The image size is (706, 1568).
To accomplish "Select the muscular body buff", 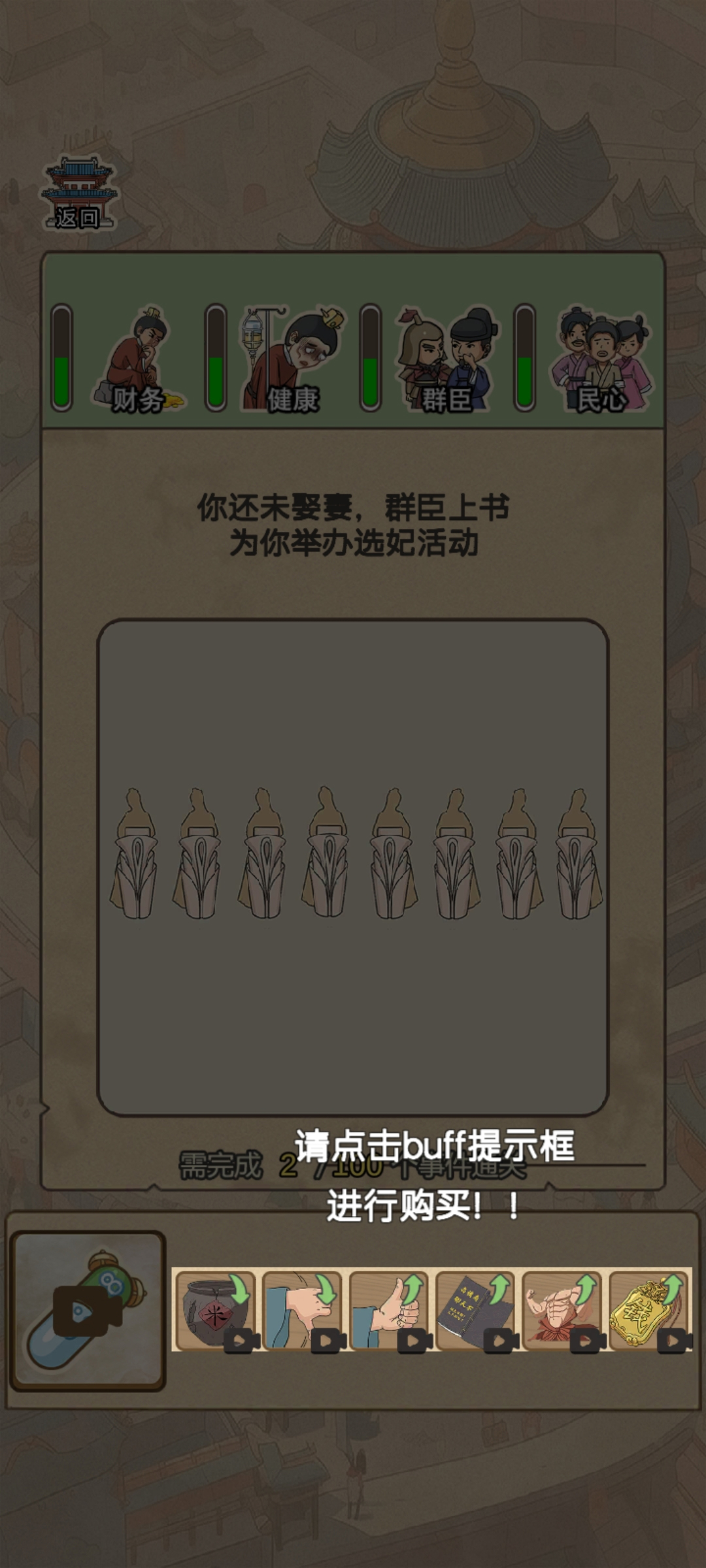I will point(562,1310).
